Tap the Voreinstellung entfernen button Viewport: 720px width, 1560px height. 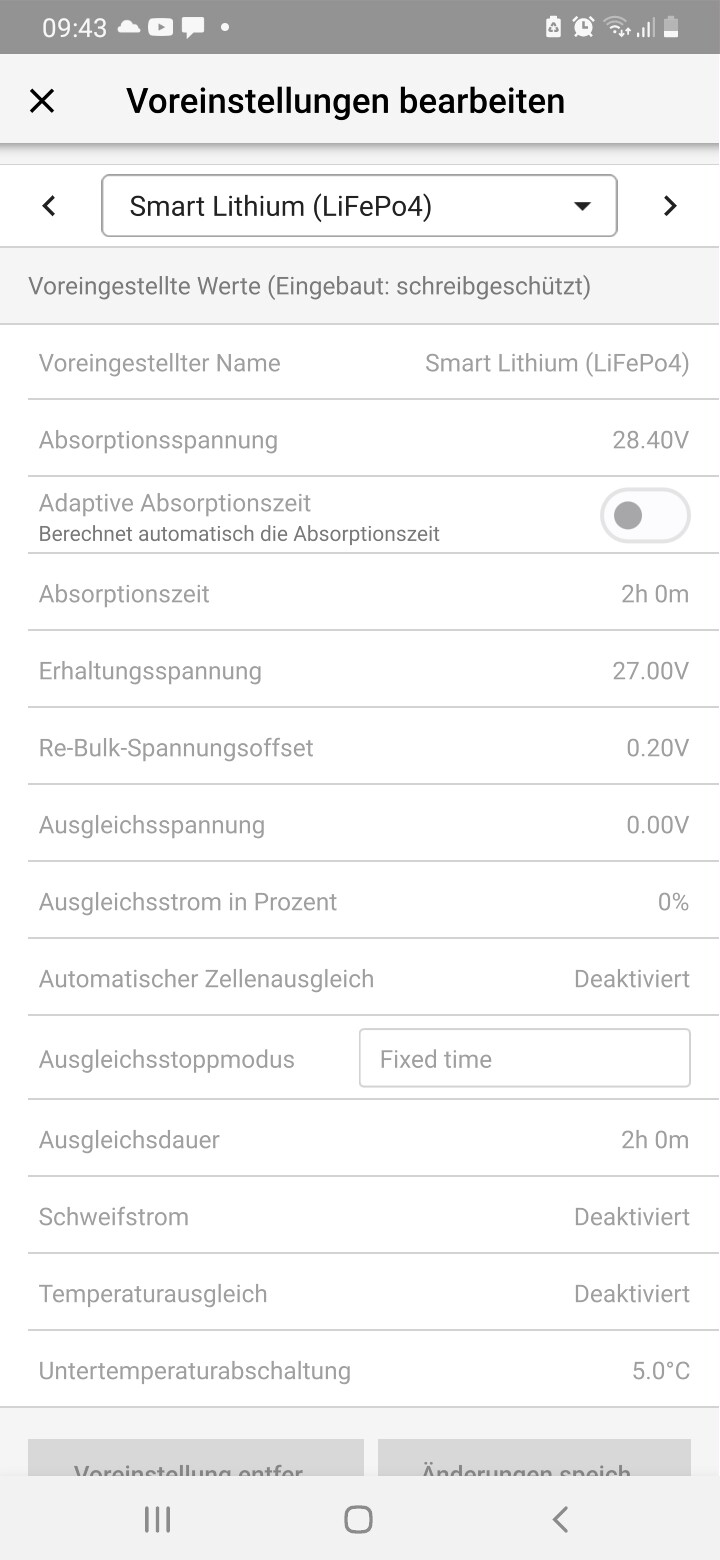tap(195, 1458)
